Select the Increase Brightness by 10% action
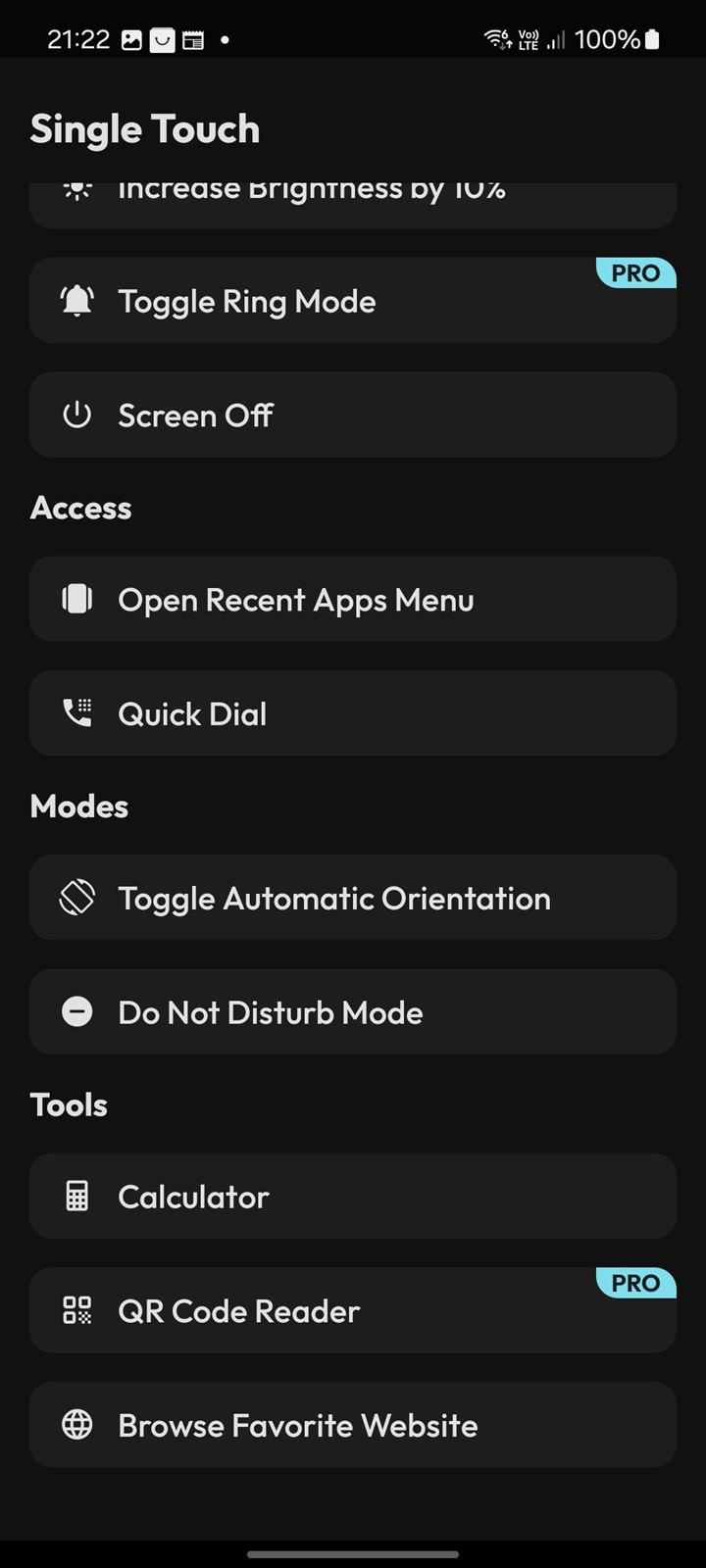Viewport: 706px width, 1568px height. 353,205
